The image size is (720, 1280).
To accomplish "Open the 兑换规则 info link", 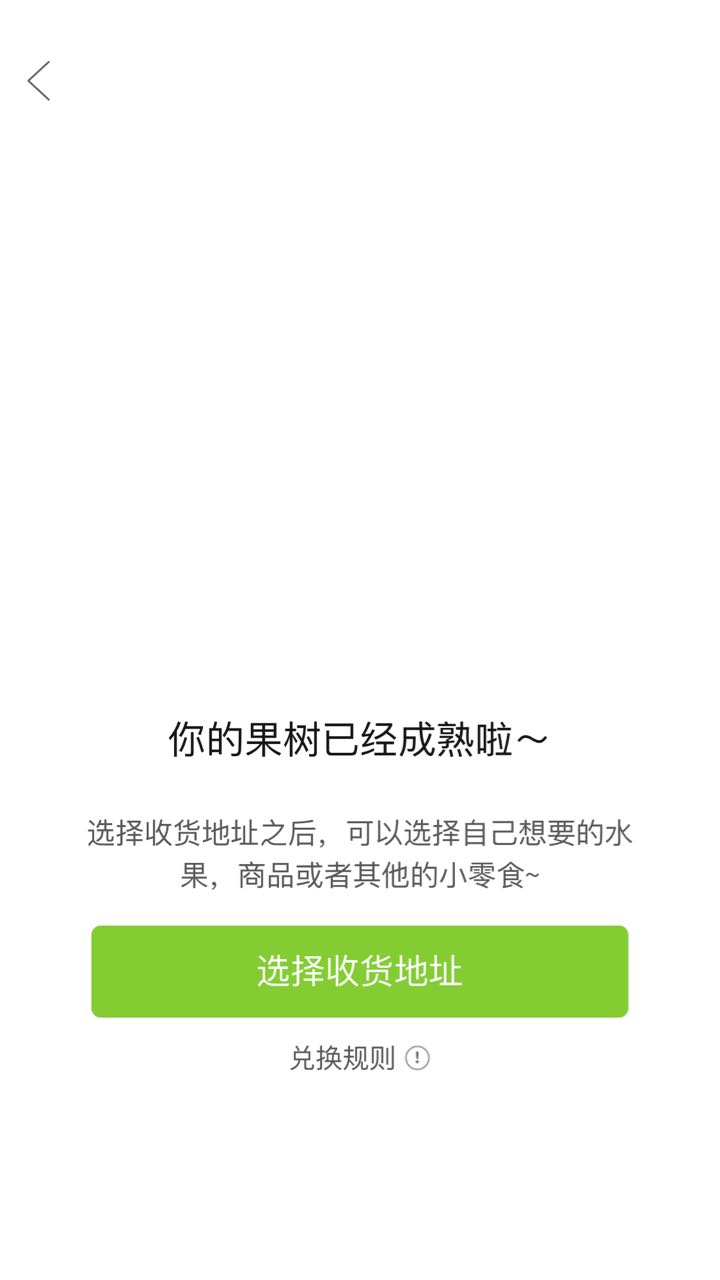I will (x=360, y=1058).
